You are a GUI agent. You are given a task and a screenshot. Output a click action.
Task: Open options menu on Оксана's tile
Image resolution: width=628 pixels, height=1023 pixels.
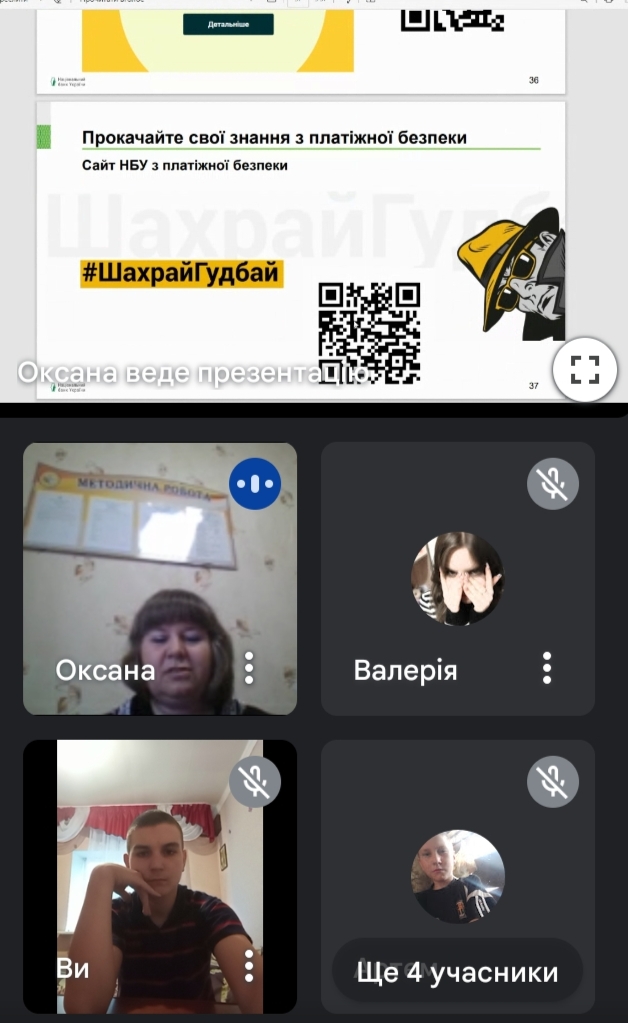[x=248, y=668]
